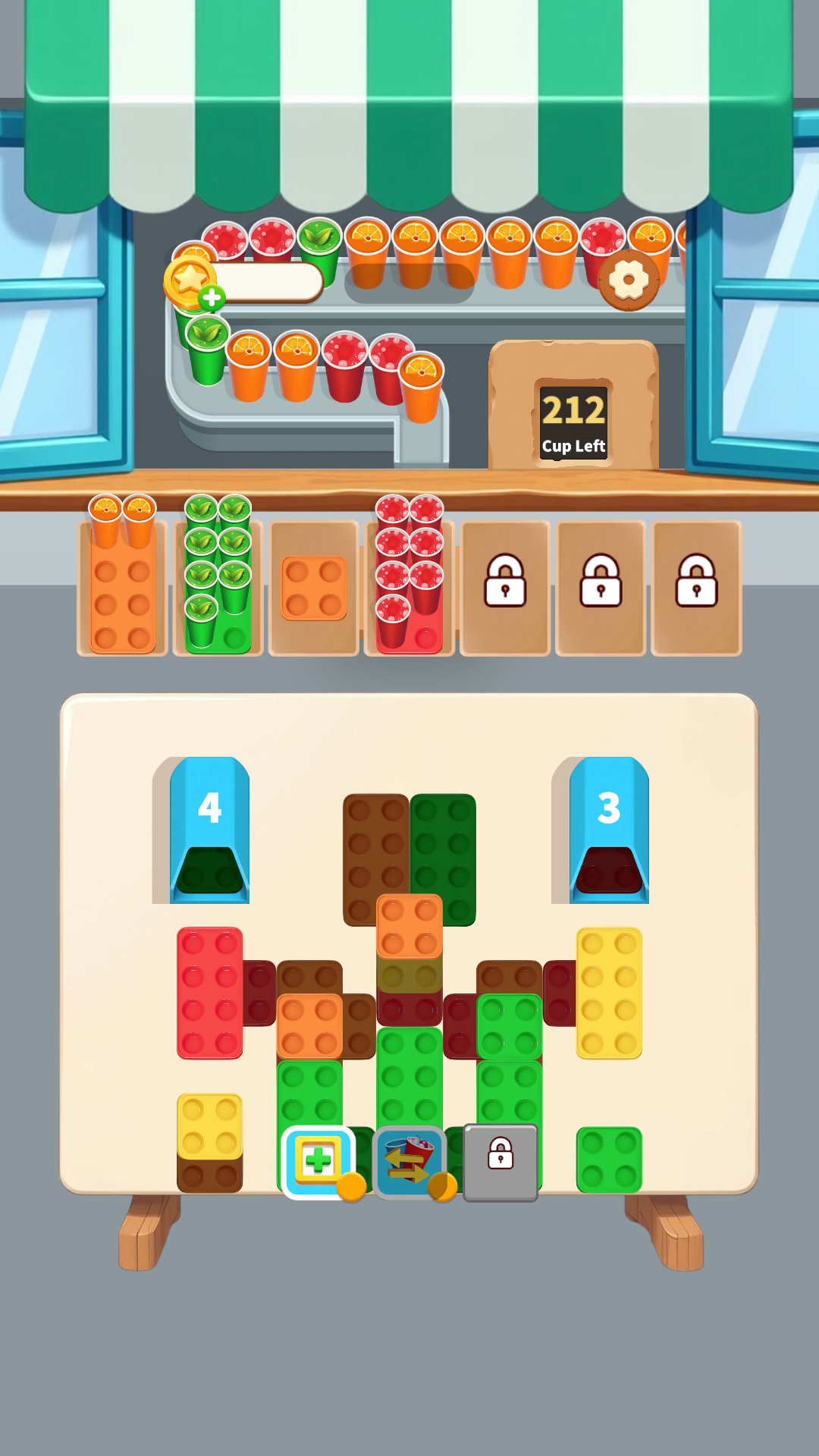Select the small green brick at right
819x1456 pixels.
tap(609, 1159)
